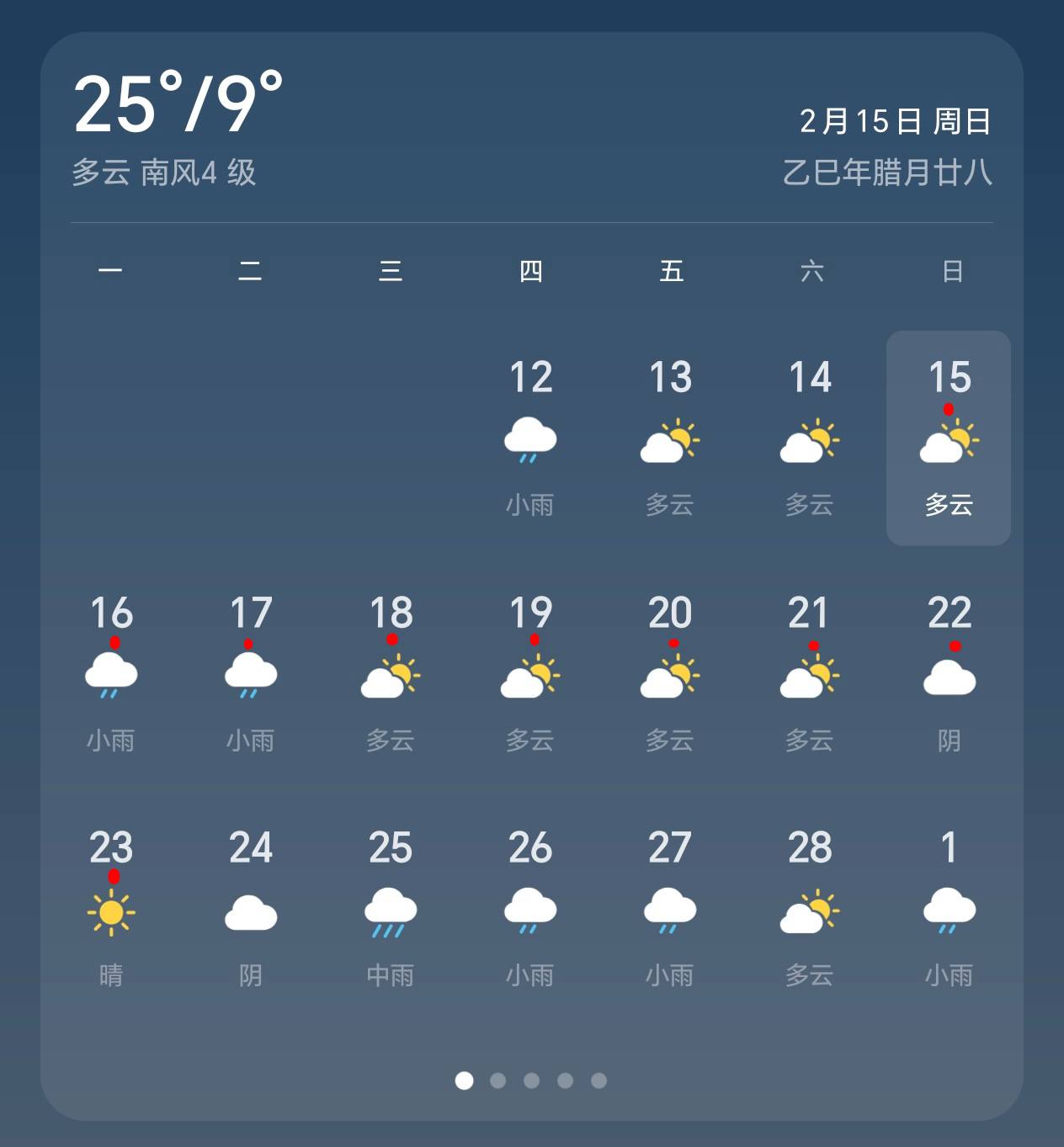
Task: Select the sunny 23rd
Action: [x=111, y=909]
